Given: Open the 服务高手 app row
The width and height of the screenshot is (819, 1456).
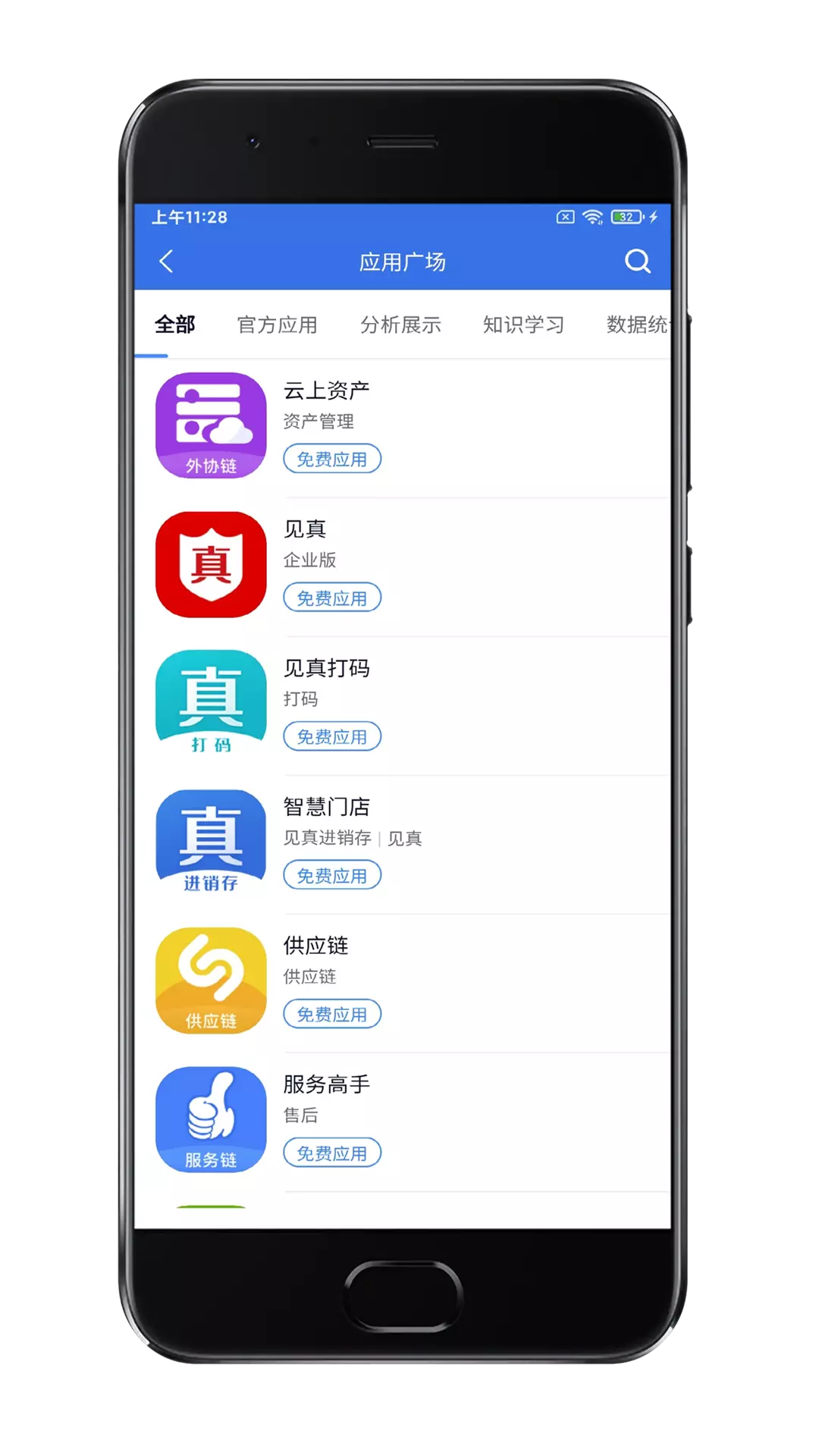Looking at the screenshot, I should click(403, 1122).
